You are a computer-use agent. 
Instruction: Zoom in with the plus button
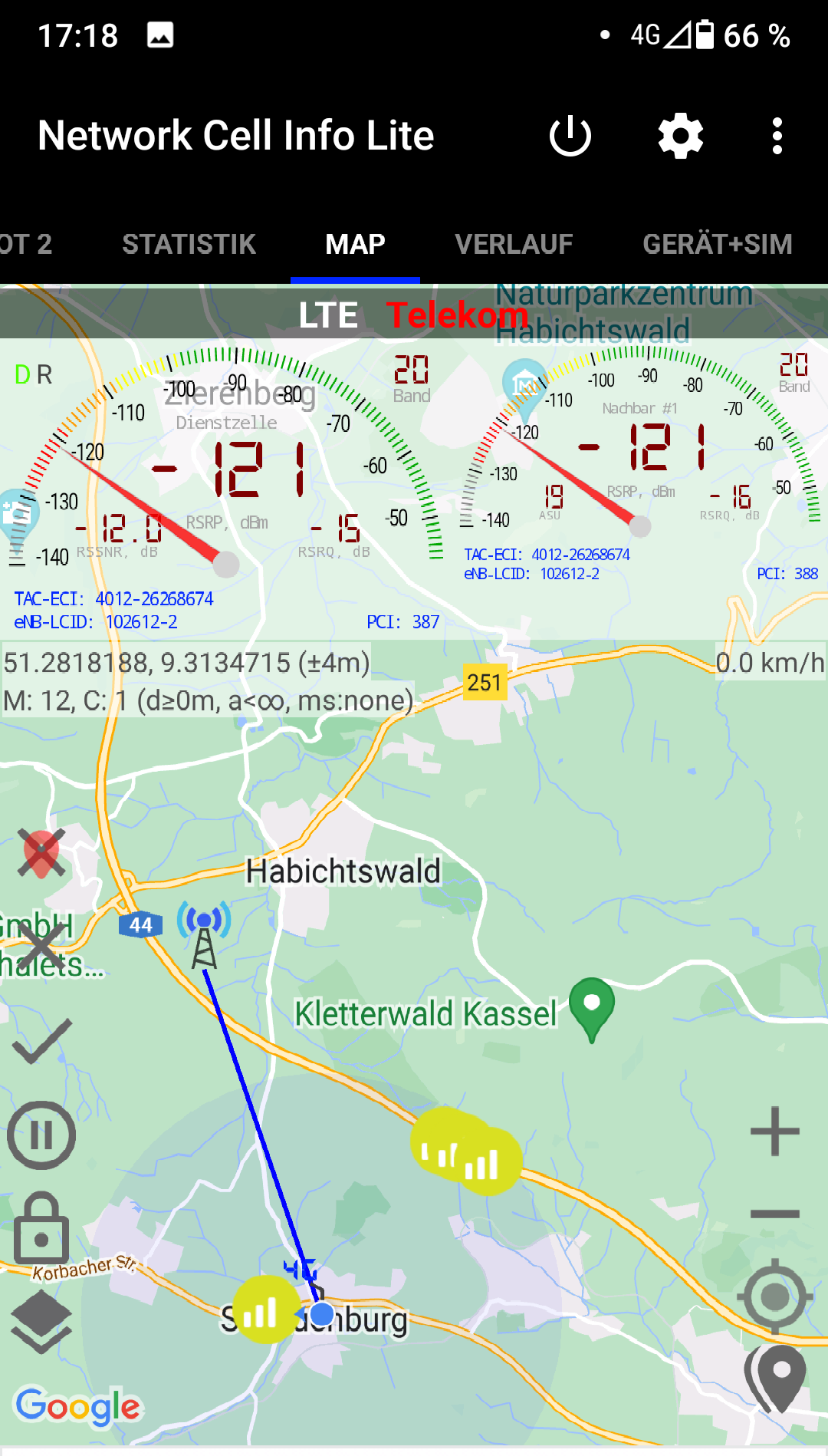click(x=774, y=1131)
